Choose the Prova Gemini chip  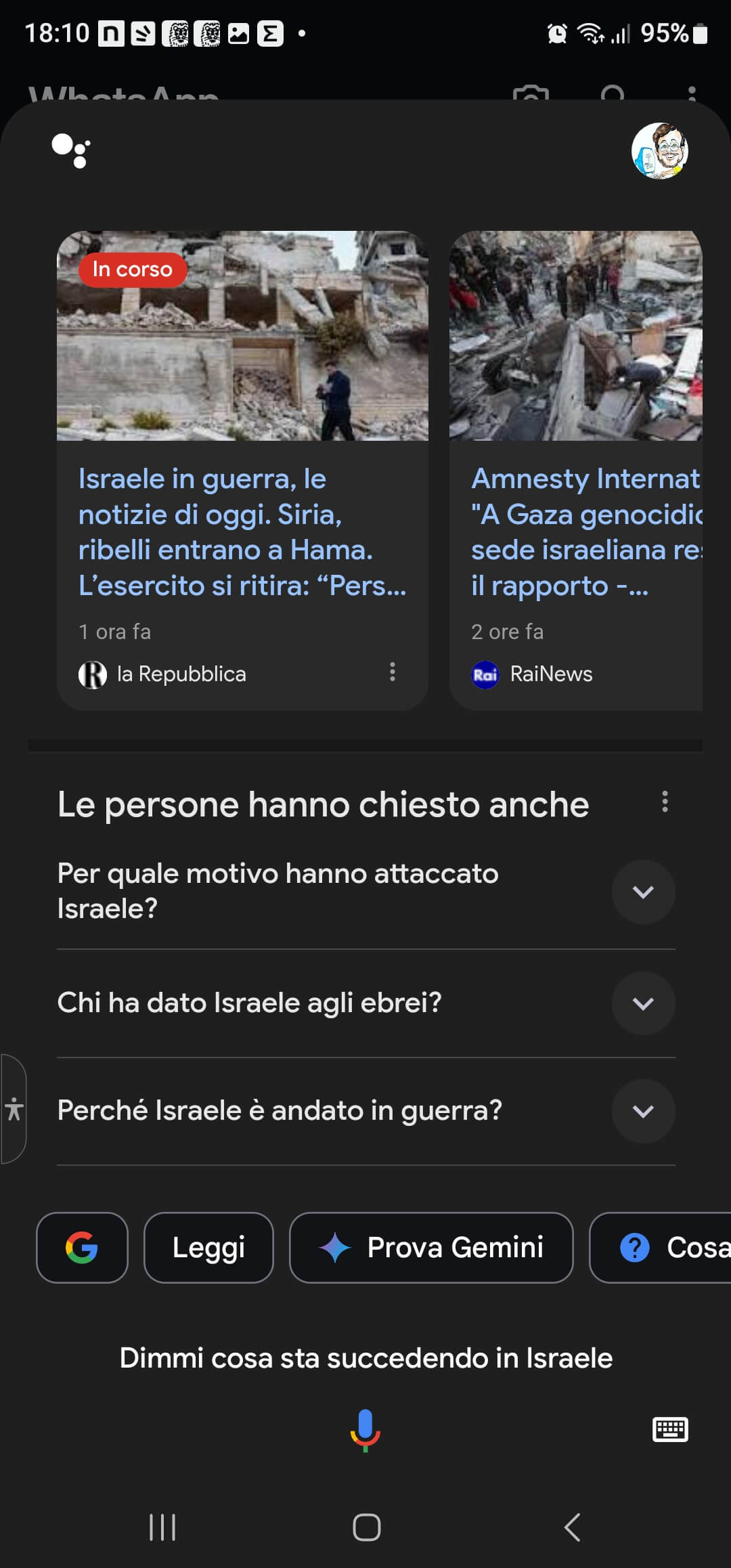click(x=431, y=1248)
